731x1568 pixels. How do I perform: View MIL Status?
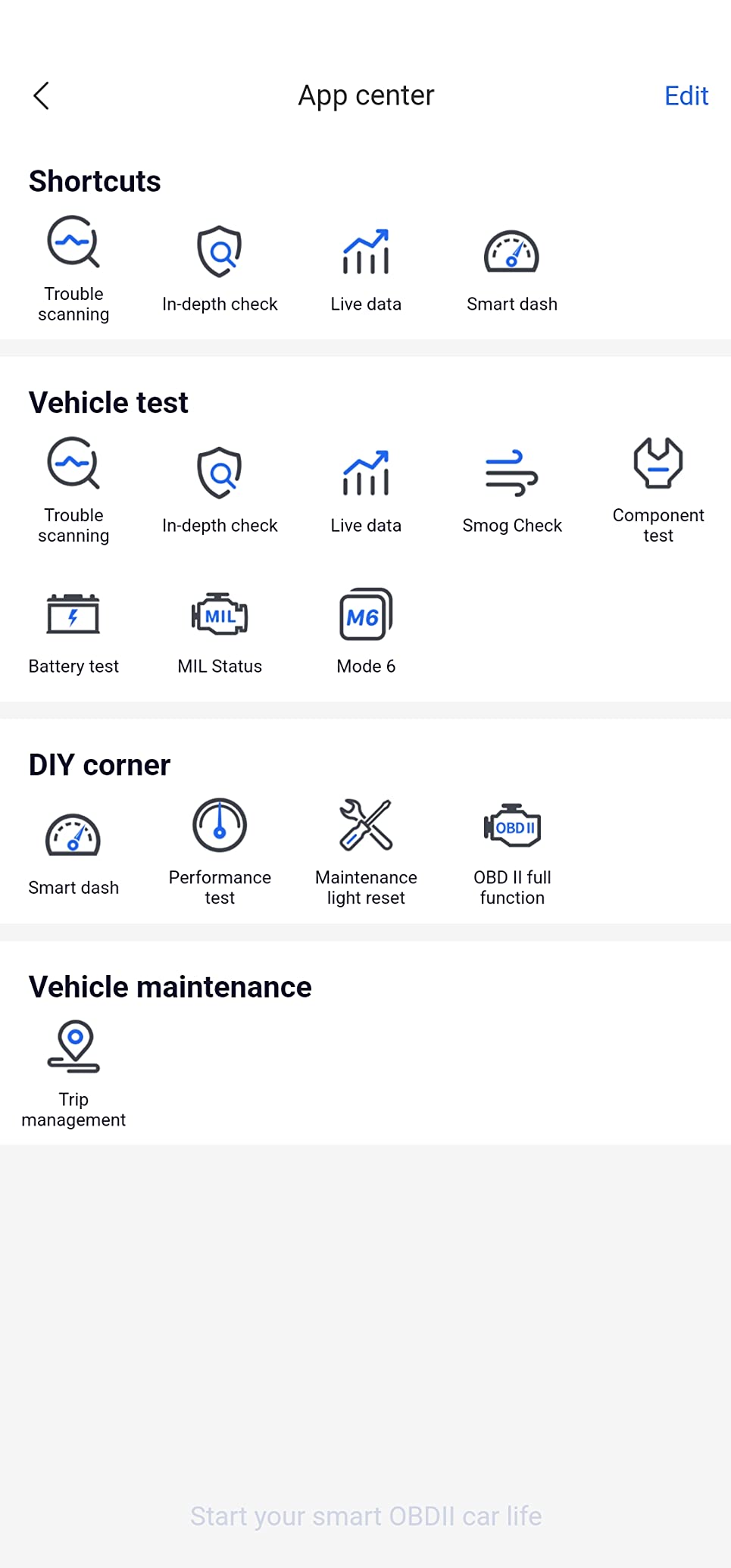pos(220,632)
